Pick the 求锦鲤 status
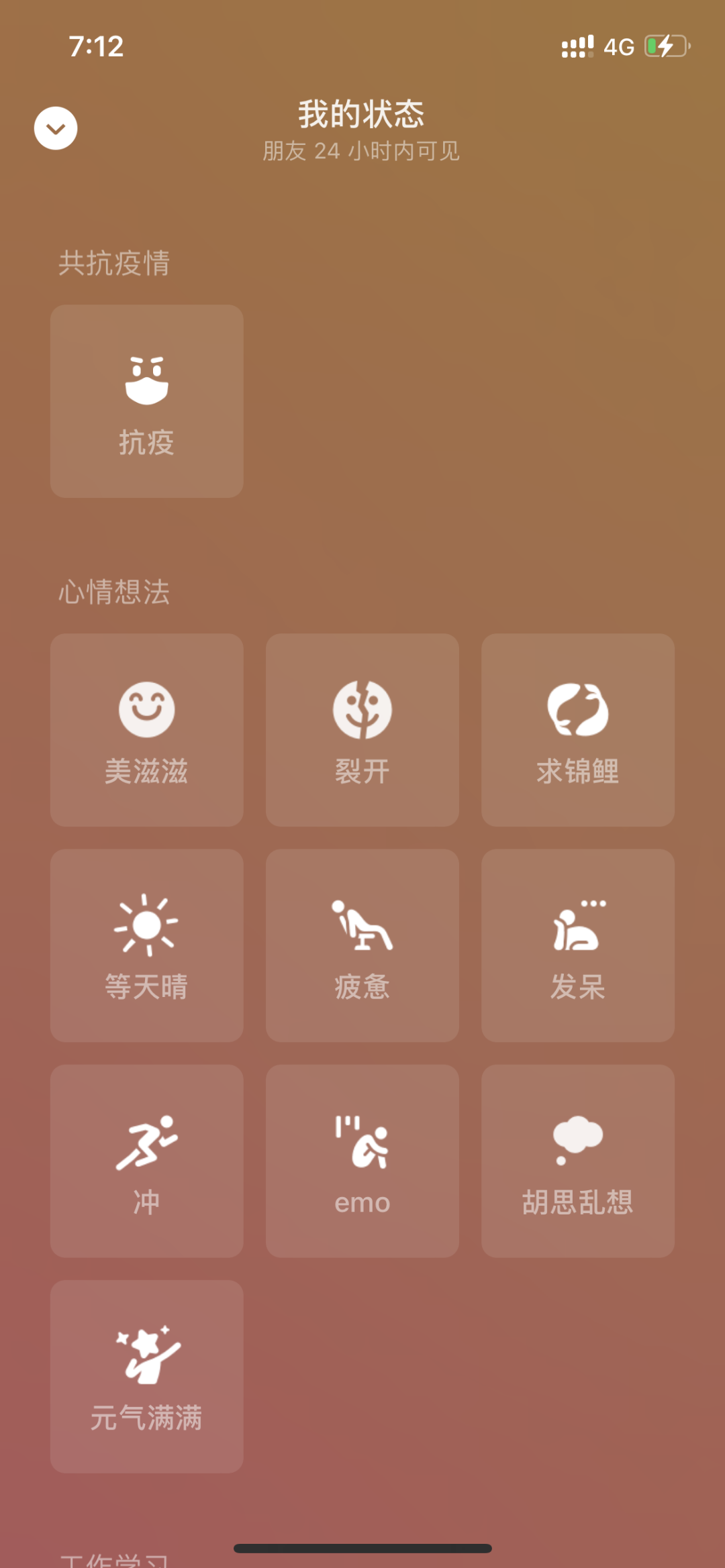The height and width of the screenshot is (1568, 725). pos(577,729)
